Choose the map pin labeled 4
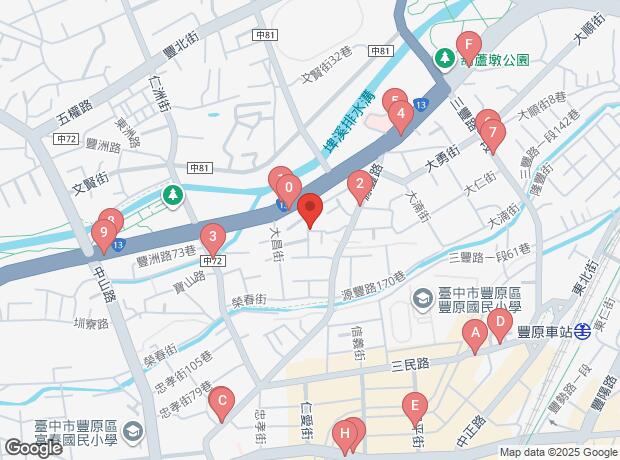The image size is (620, 460). pyautogui.click(x=401, y=115)
